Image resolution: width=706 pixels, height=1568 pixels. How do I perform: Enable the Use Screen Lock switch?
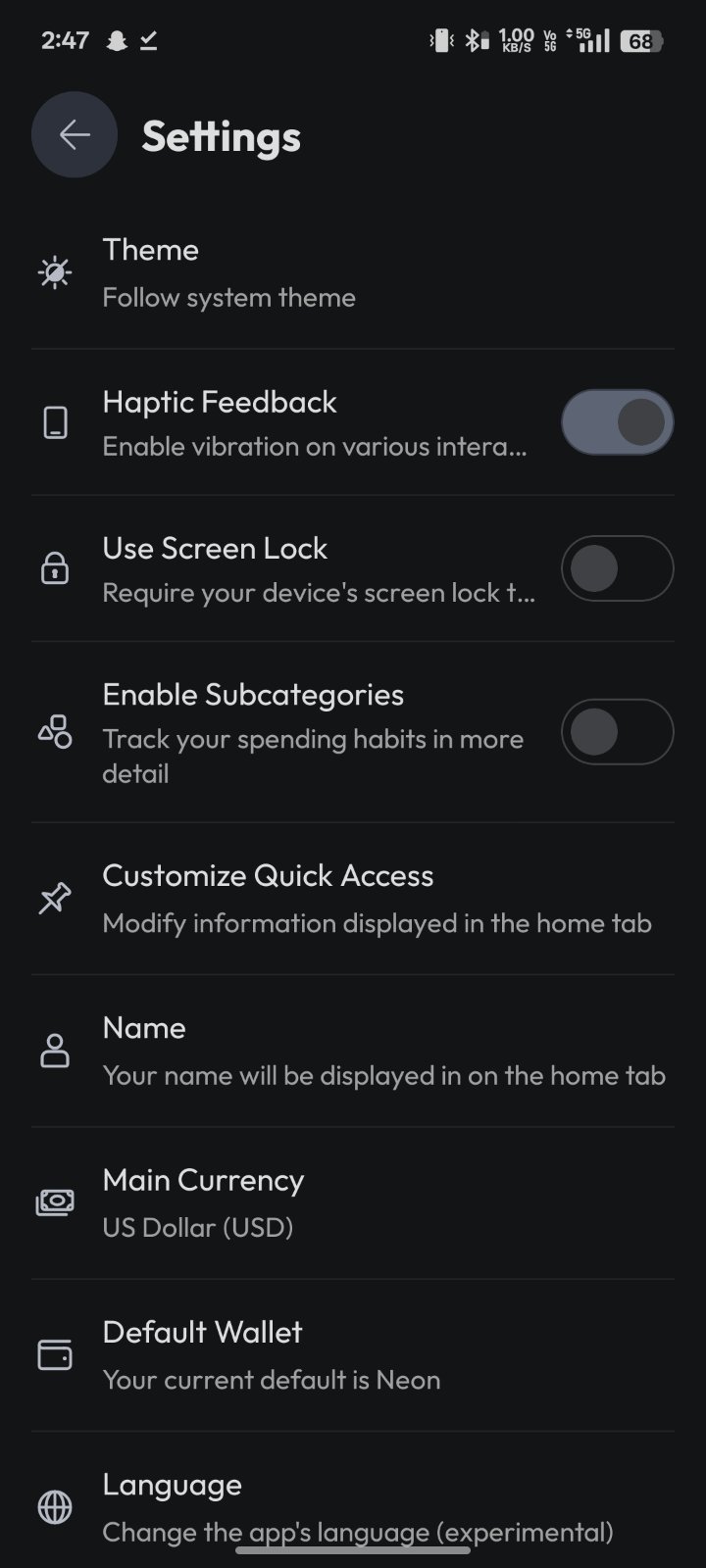click(617, 568)
